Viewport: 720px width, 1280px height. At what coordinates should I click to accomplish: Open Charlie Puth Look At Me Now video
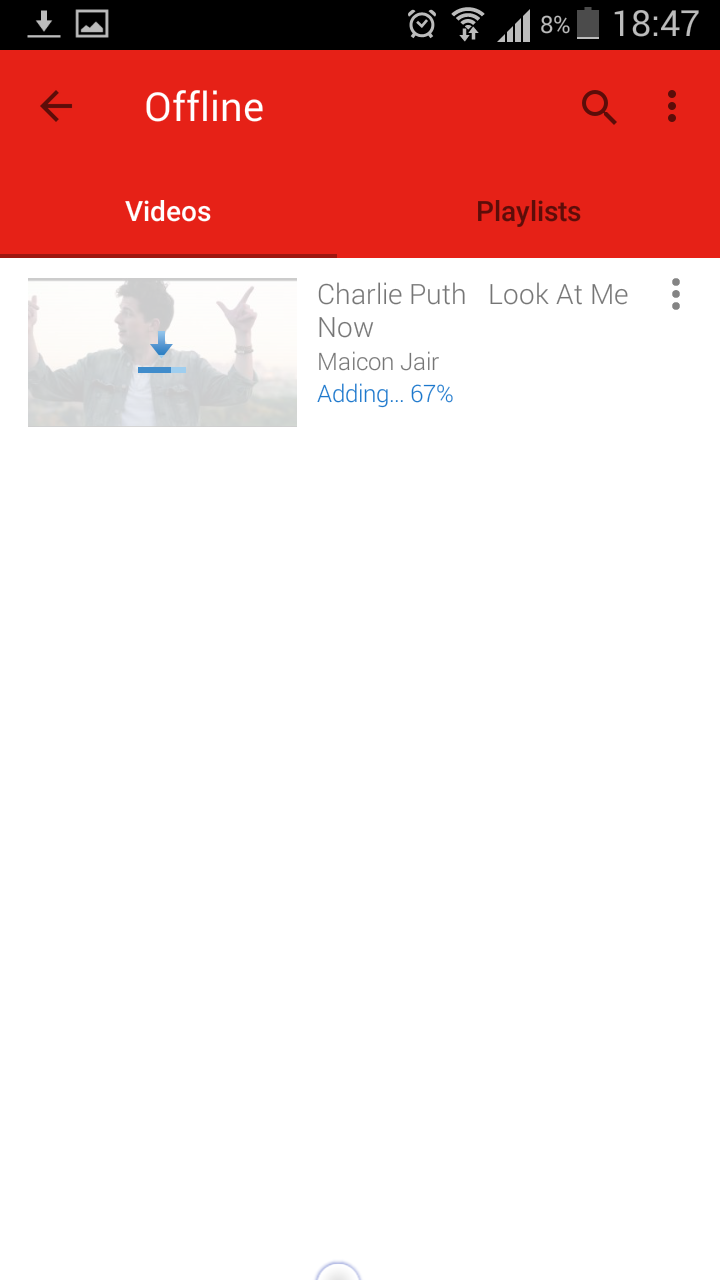163,353
